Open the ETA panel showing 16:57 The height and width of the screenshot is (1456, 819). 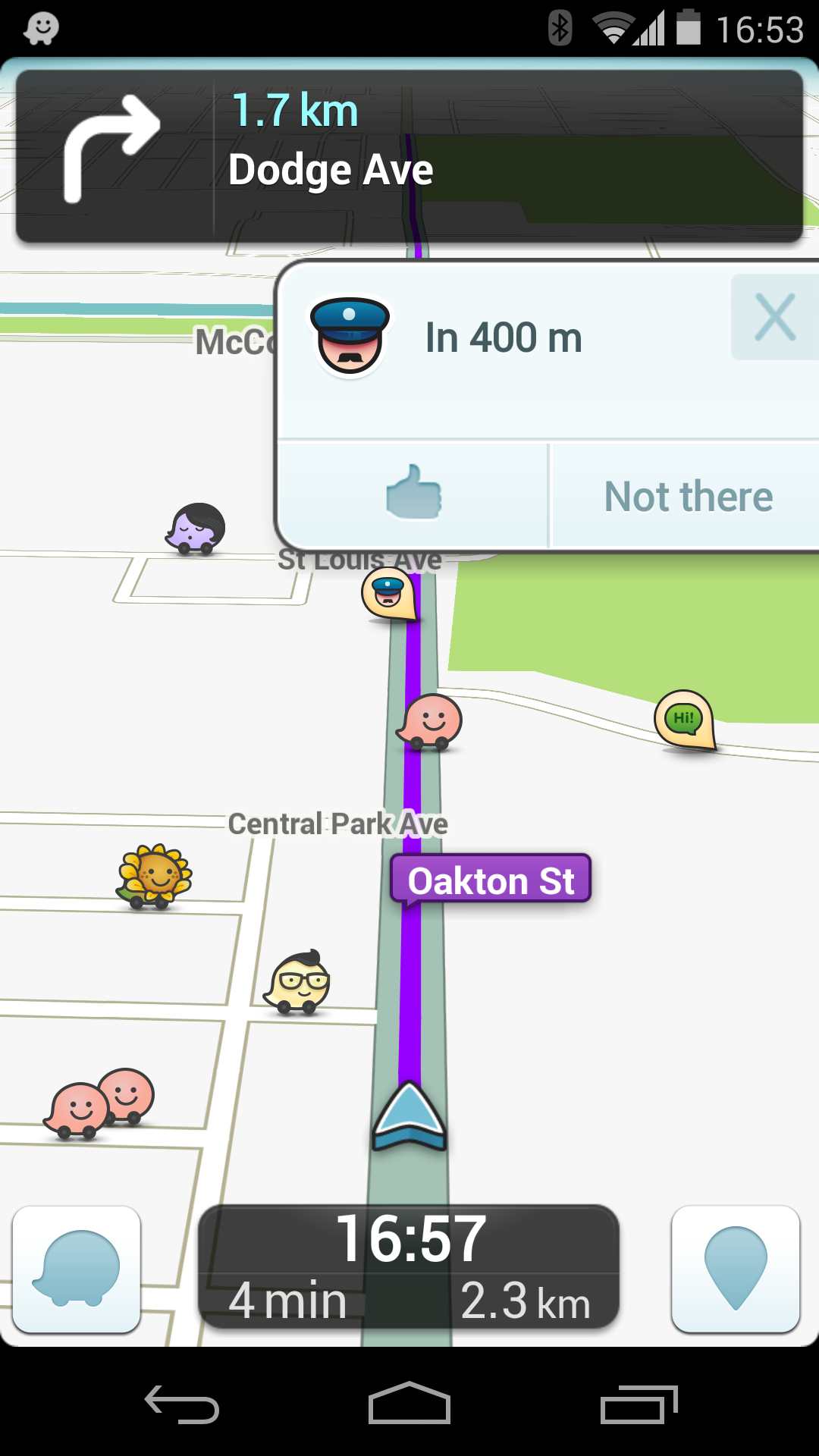(409, 1266)
